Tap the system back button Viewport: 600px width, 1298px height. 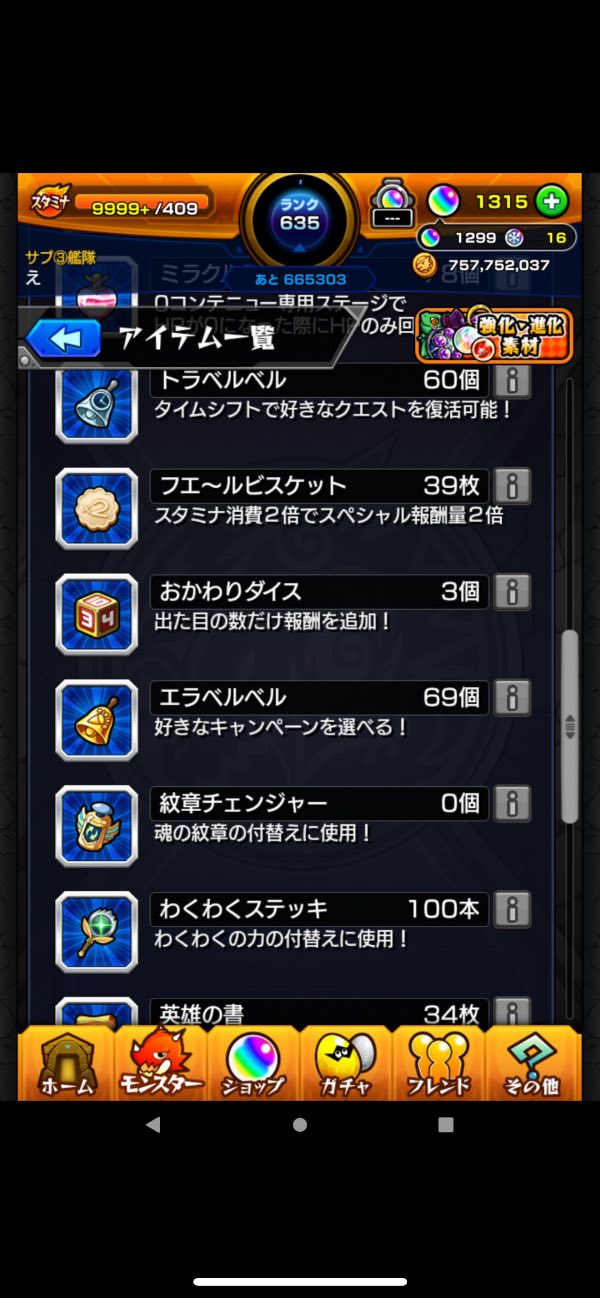(153, 1125)
